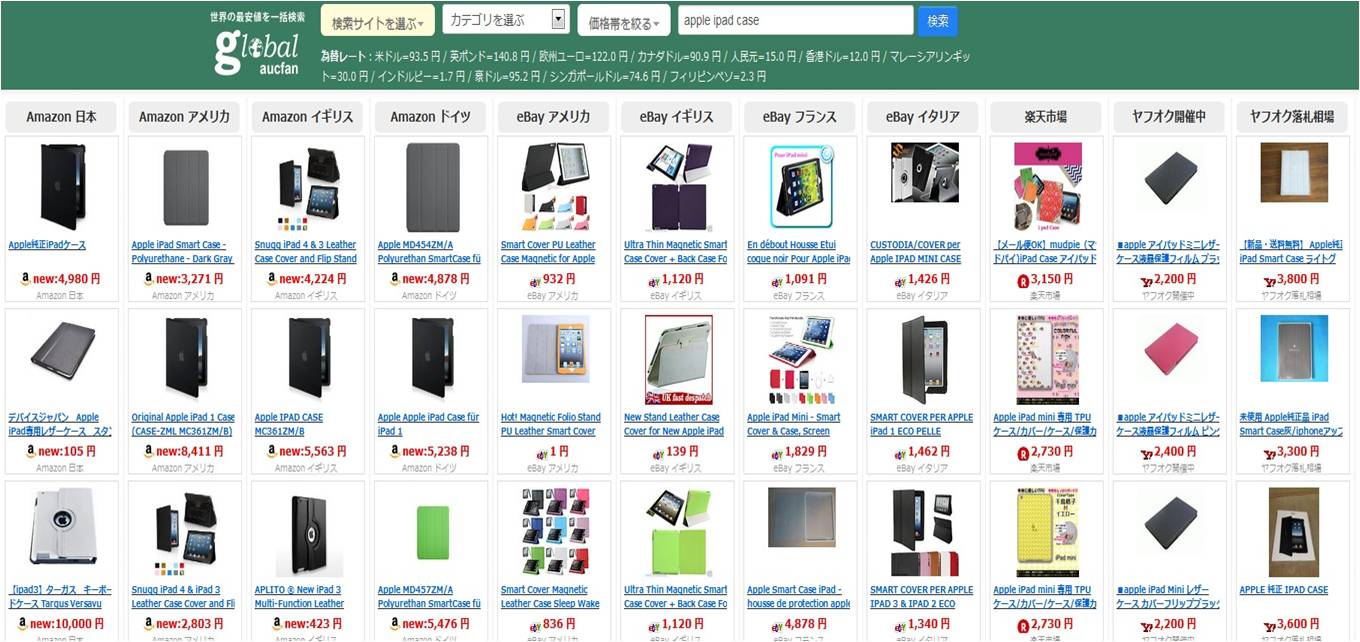This screenshot has height=642, width=1360.
Task: Select the eBay イギリス column header
Action: [677, 116]
